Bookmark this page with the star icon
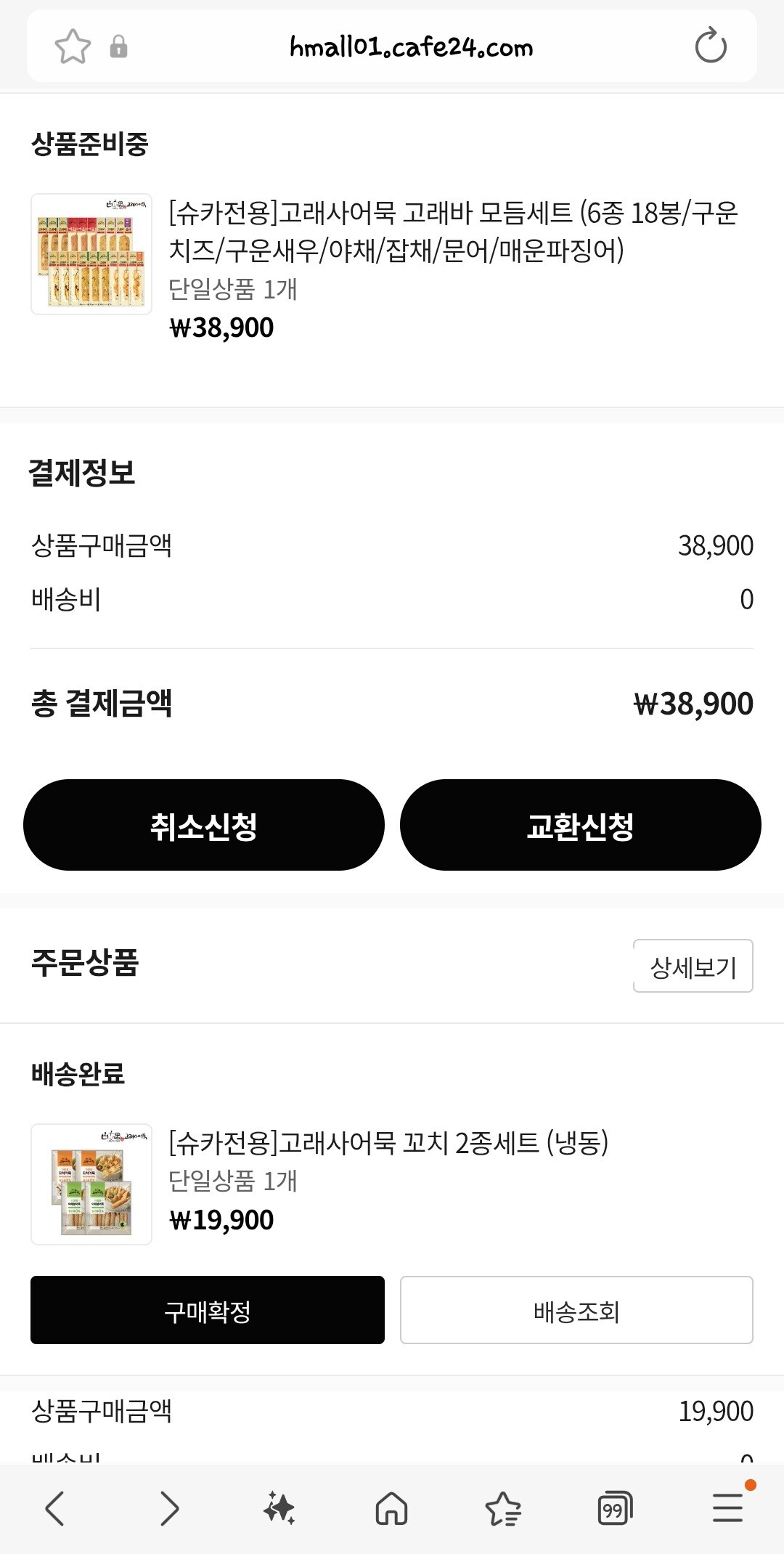 pos(73,47)
